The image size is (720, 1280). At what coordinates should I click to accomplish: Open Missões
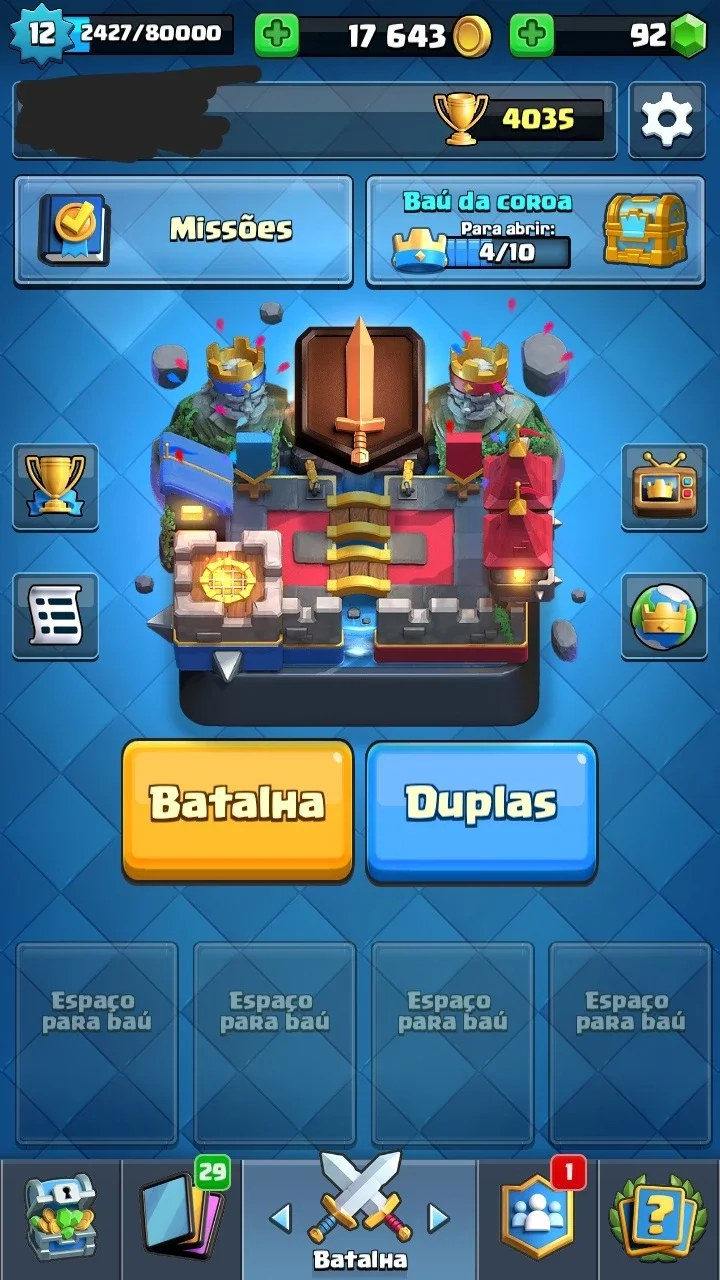click(x=183, y=230)
